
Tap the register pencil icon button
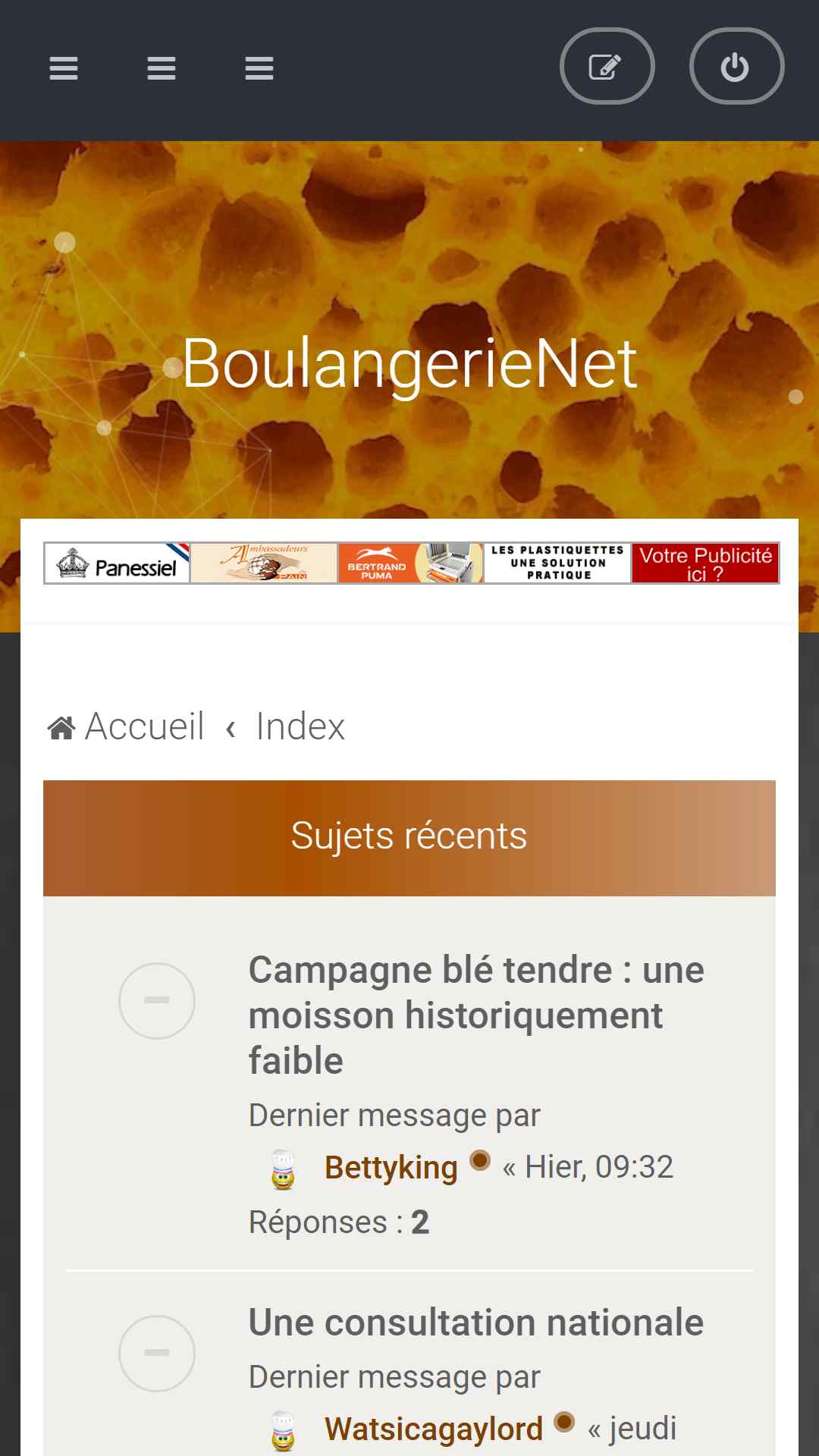607,66
